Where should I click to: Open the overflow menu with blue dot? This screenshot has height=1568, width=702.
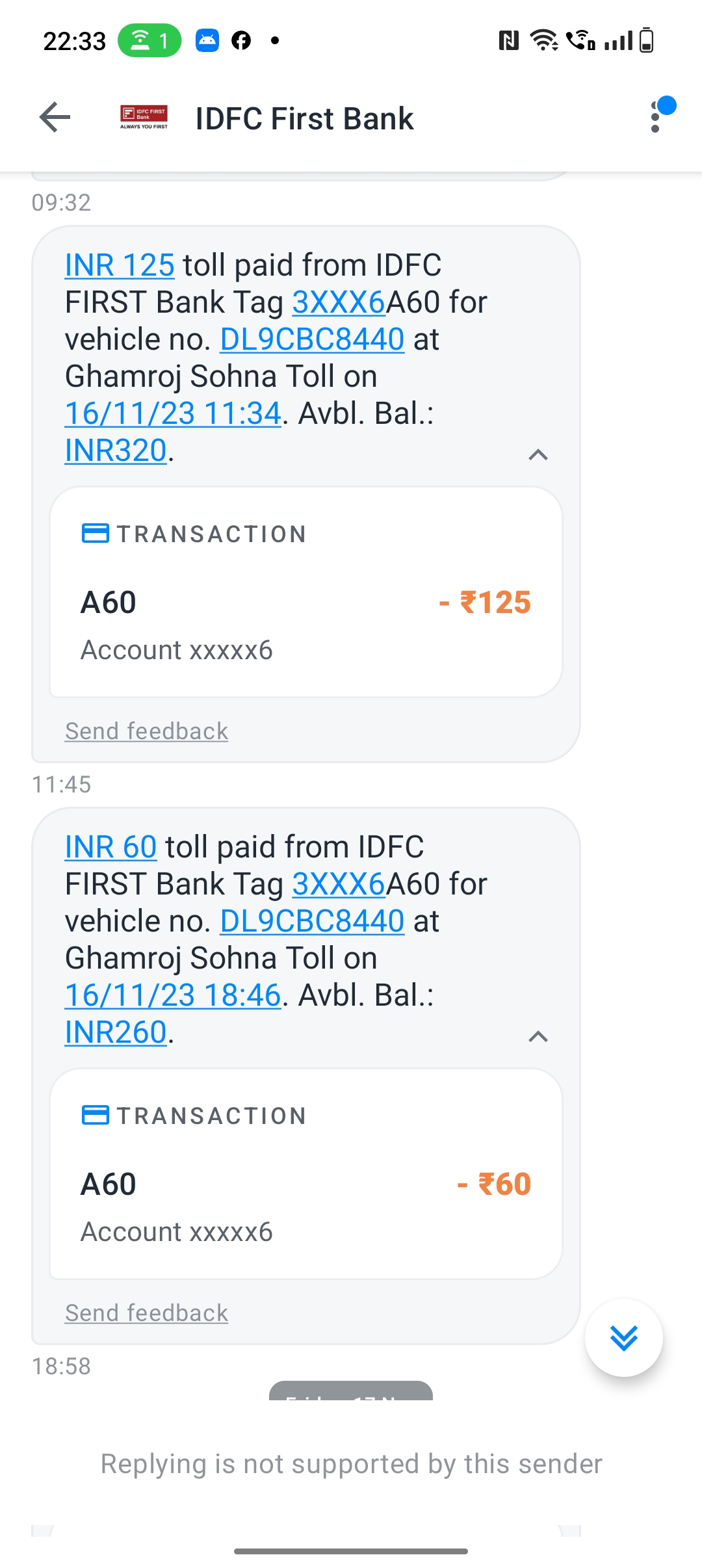pyautogui.click(x=656, y=117)
